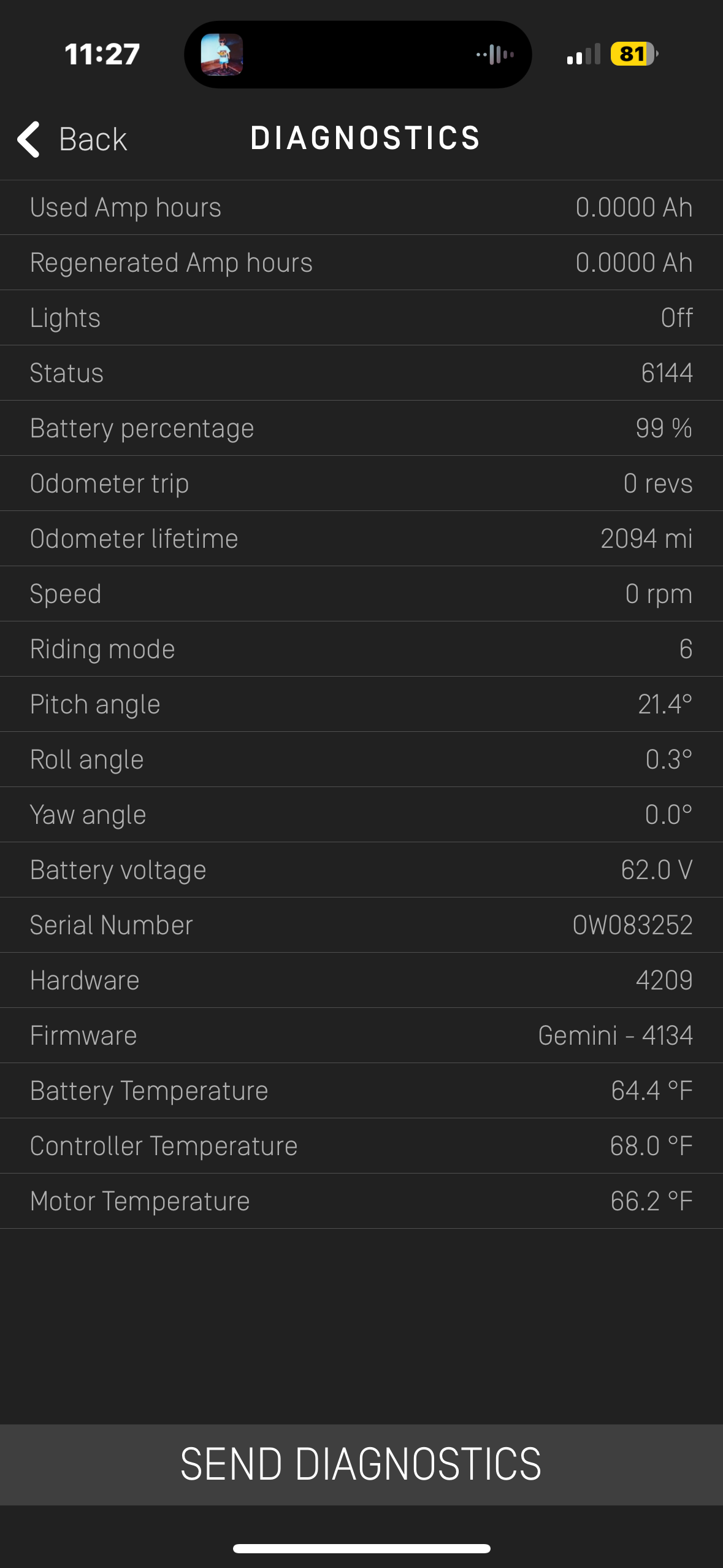This screenshot has width=723, height=1568.
Task: Go back from Diagnostics
Action: pyautogui.click(x=72, y=139)
